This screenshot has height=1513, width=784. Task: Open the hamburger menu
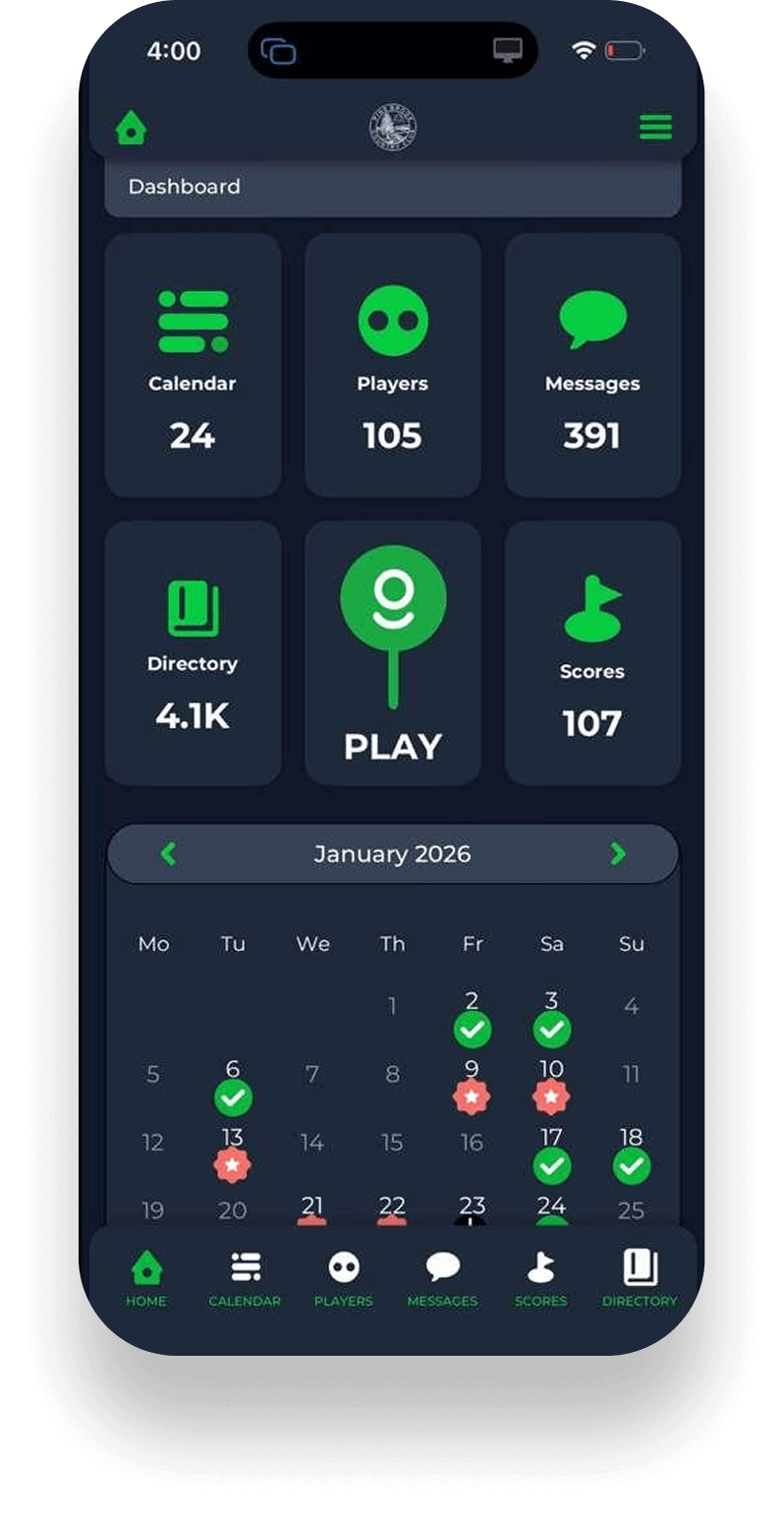click(655, 127)
